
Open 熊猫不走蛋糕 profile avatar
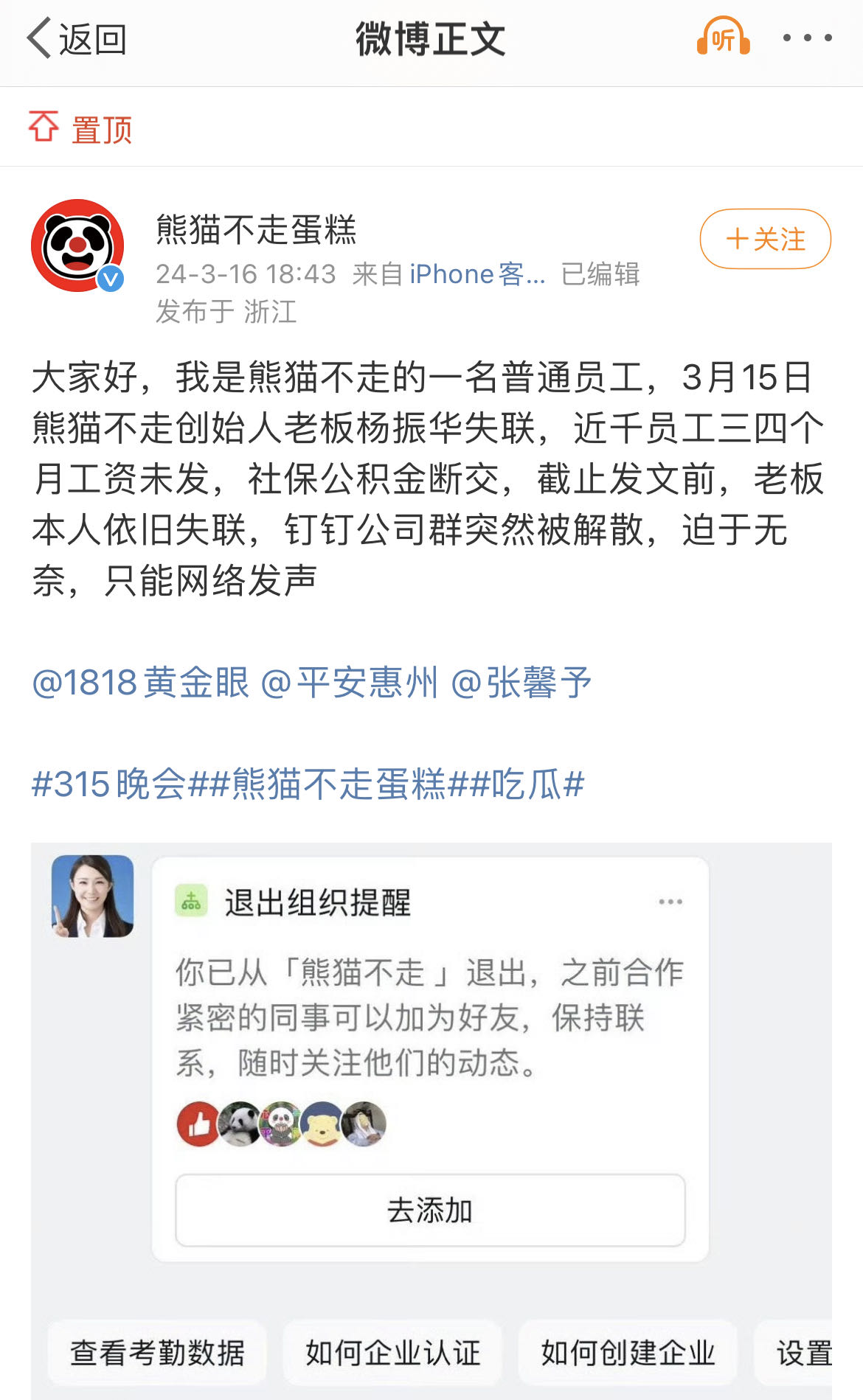pos(77,245)
